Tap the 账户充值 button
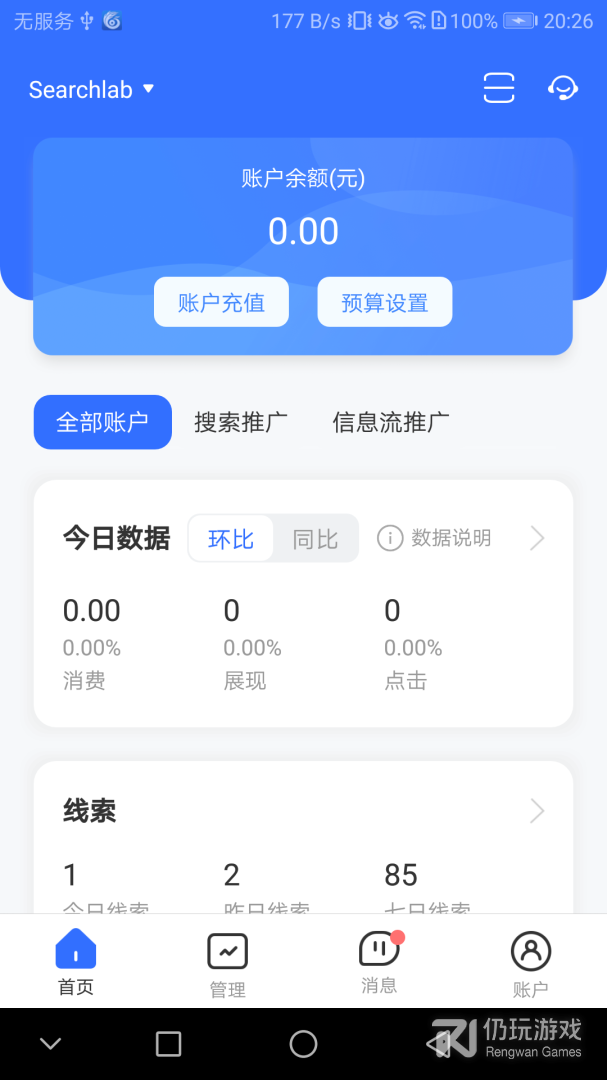The height and width of the screenshot is (1080, 607). point(221,302)
